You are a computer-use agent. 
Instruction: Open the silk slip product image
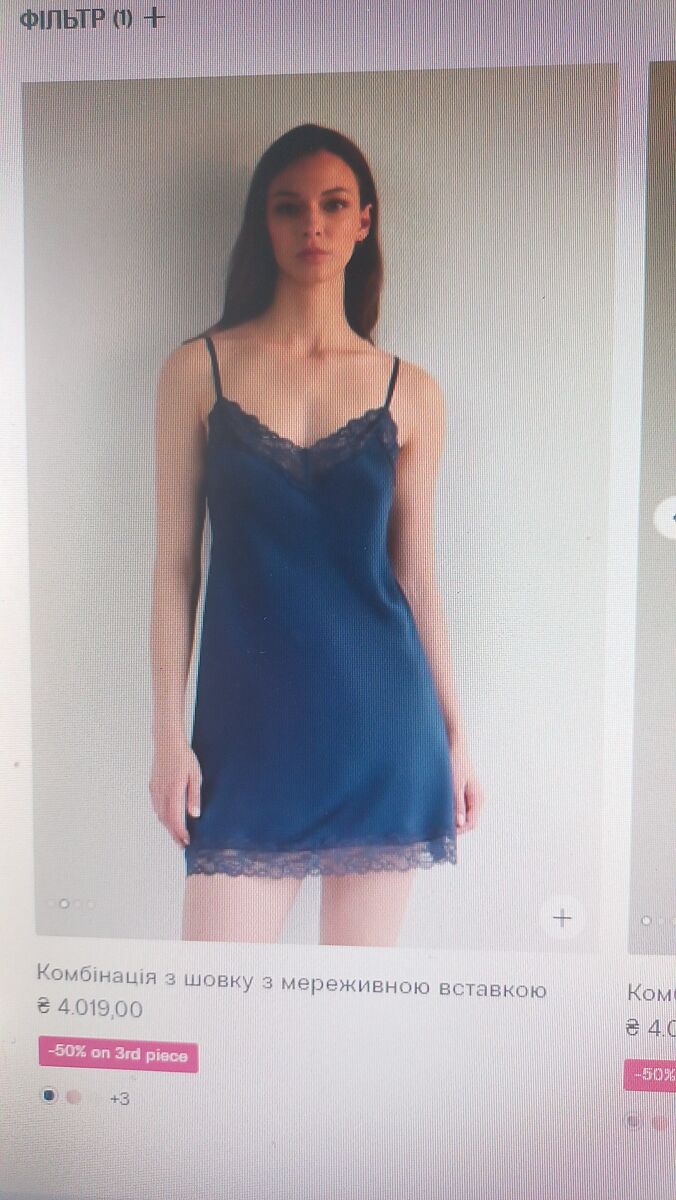pyautogui.click(x=320, y=500)
